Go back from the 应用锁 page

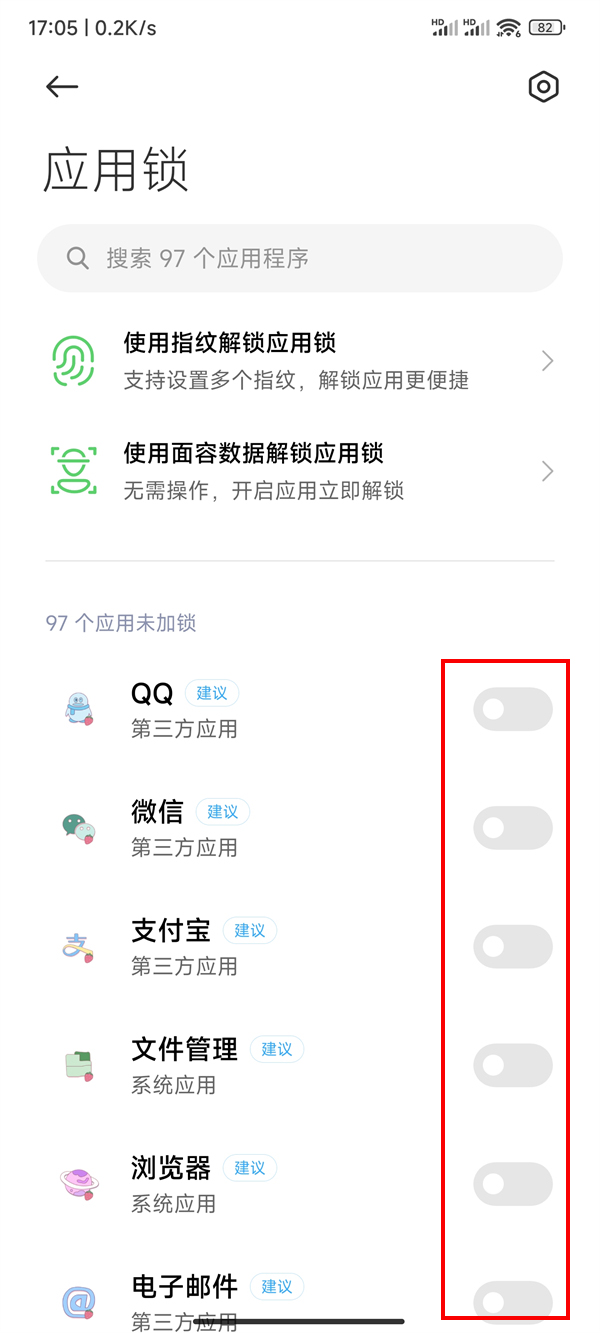(x=62, y=87)
